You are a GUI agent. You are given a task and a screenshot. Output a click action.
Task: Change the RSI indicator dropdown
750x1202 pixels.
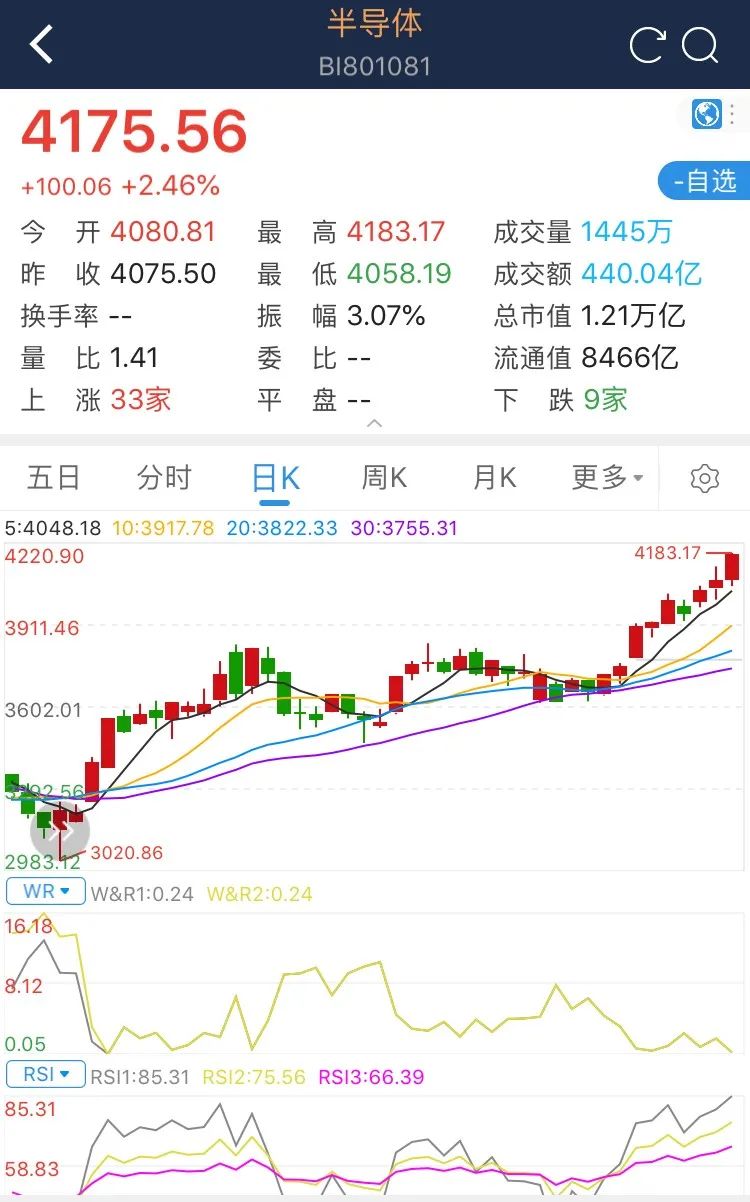coord(45,1075)
